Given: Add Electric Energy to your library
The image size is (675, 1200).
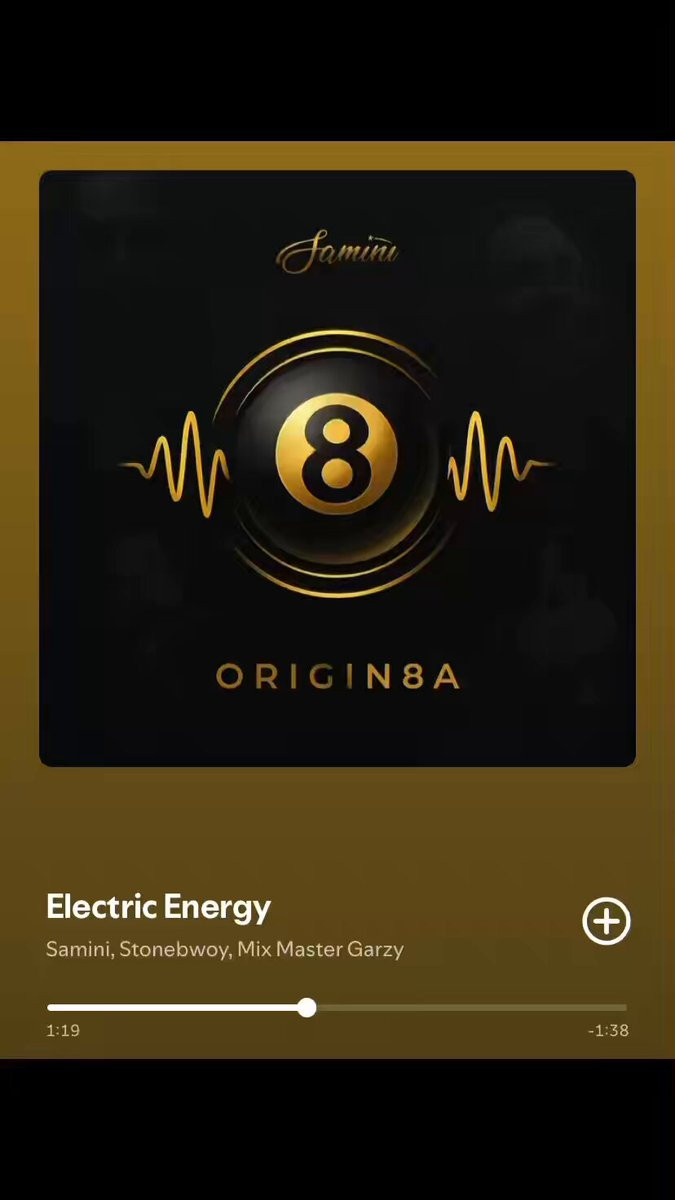Looking at the screenshot, I should click(606, 921).
